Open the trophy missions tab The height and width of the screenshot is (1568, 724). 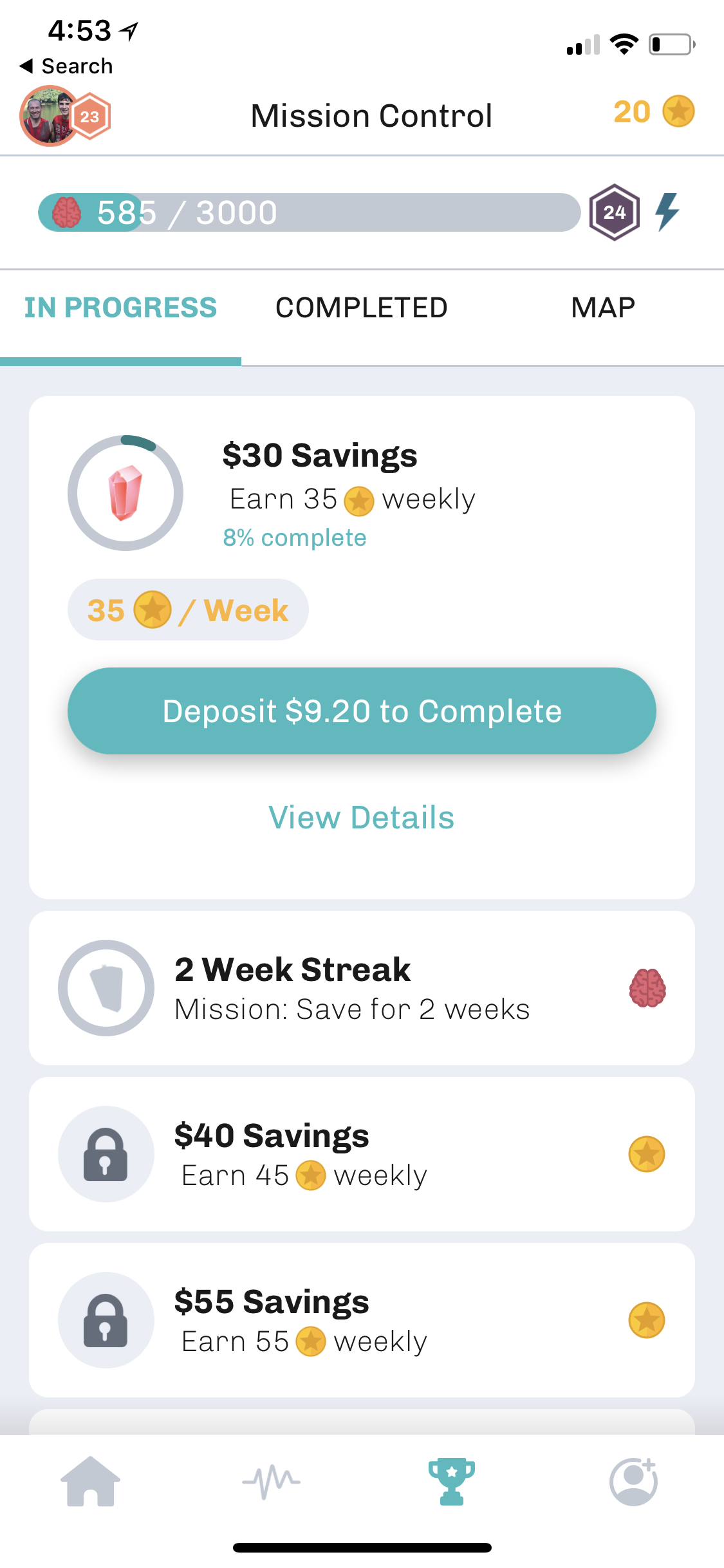(452, 1481)
